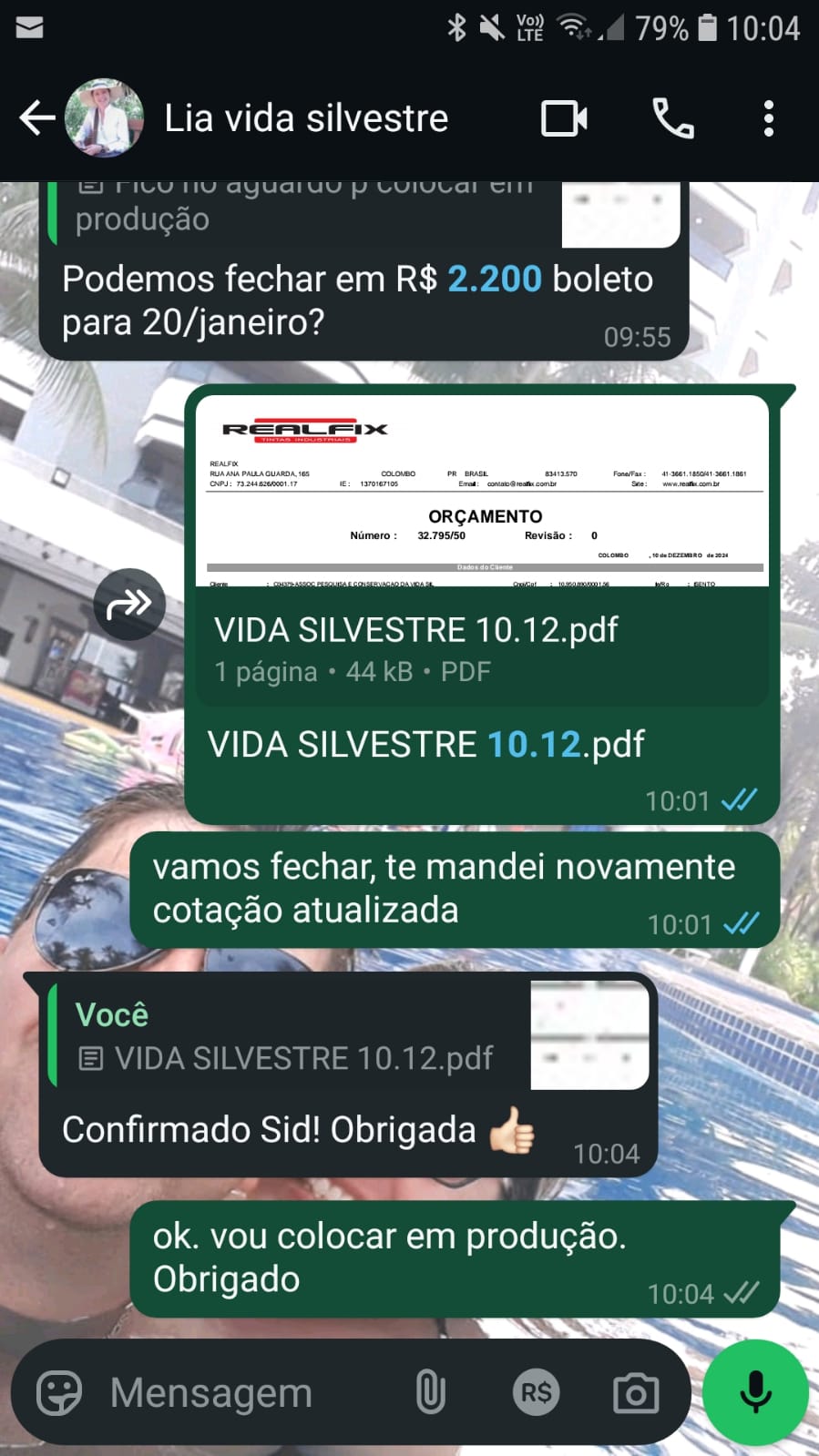Focus the Mensagem text field
This screenshot has height=1456, width=819.
coord(246,1392)
